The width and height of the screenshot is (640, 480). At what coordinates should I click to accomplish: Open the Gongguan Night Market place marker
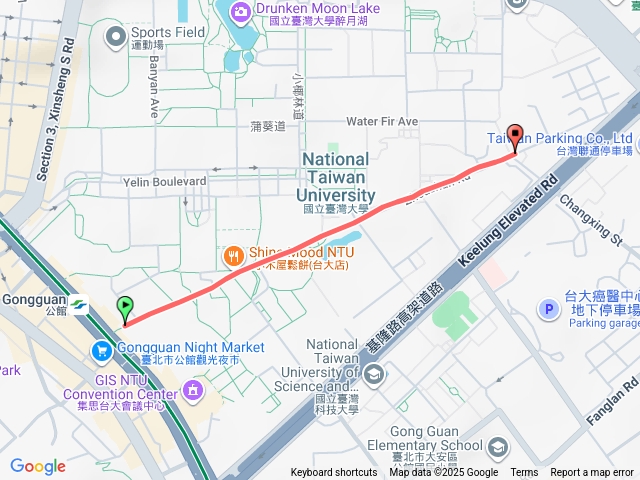(x=101, y=351)
